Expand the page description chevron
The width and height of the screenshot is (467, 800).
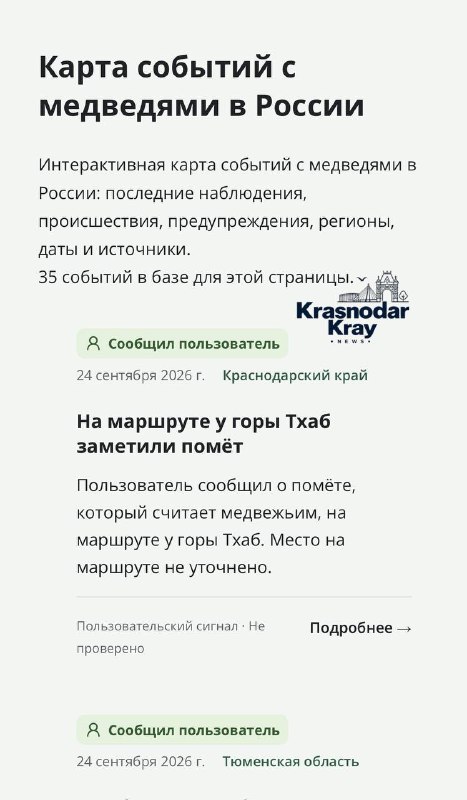pyautogui.click(x=361, y=279)
